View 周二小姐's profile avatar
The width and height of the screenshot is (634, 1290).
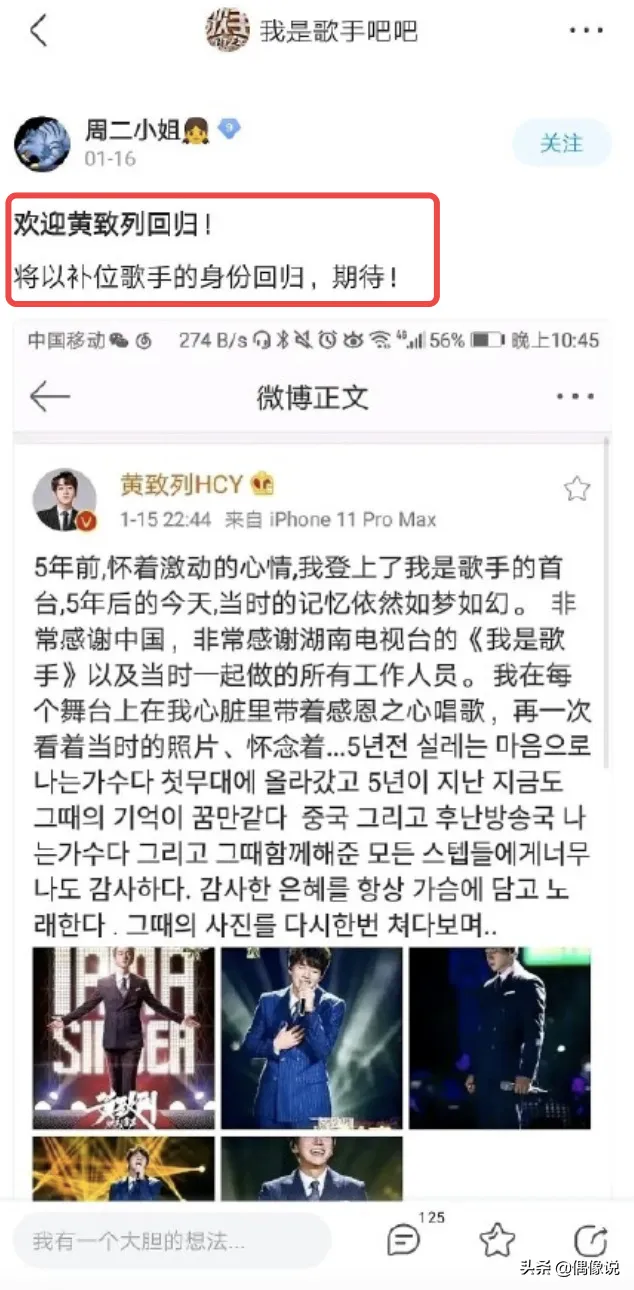(41, 143)
